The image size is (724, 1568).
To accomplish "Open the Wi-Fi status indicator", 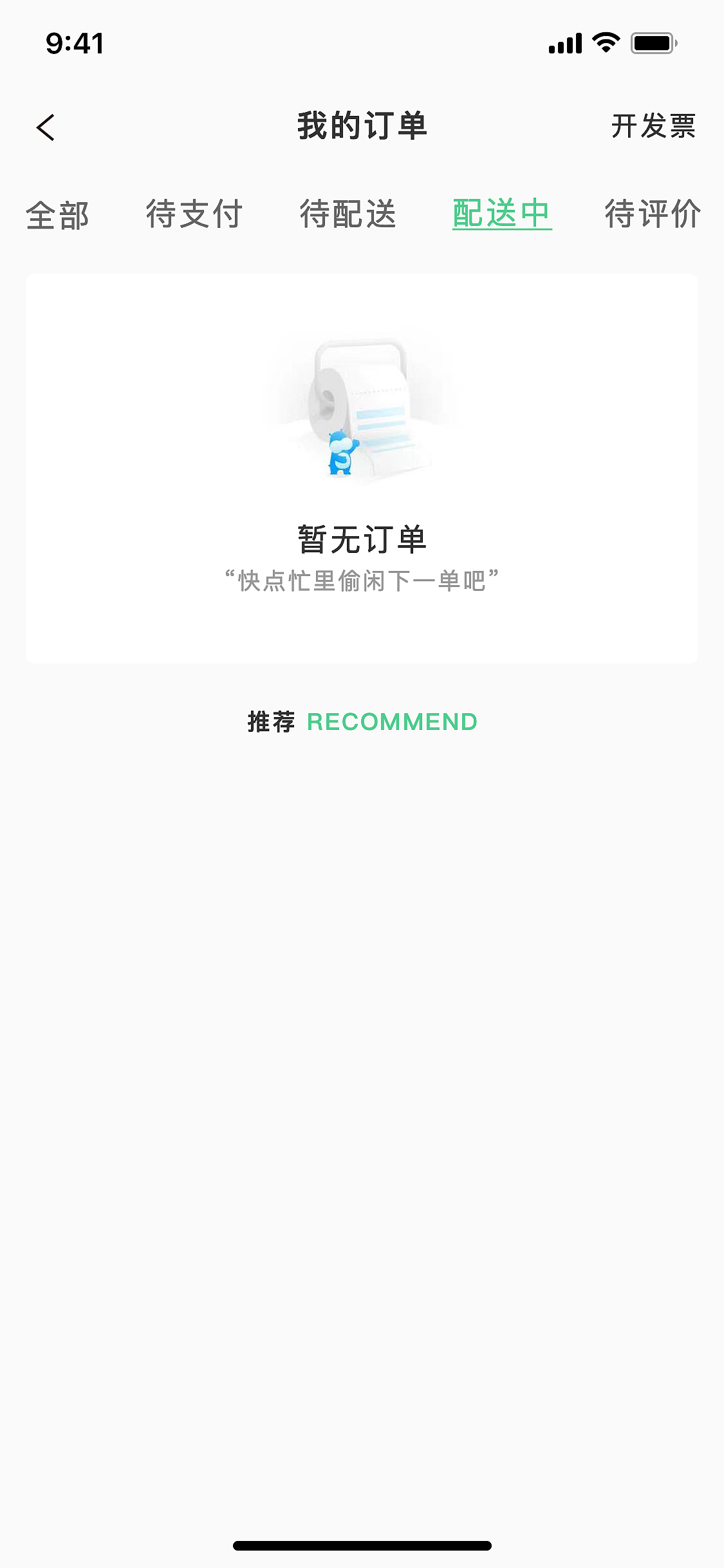I will coord(603,44).
